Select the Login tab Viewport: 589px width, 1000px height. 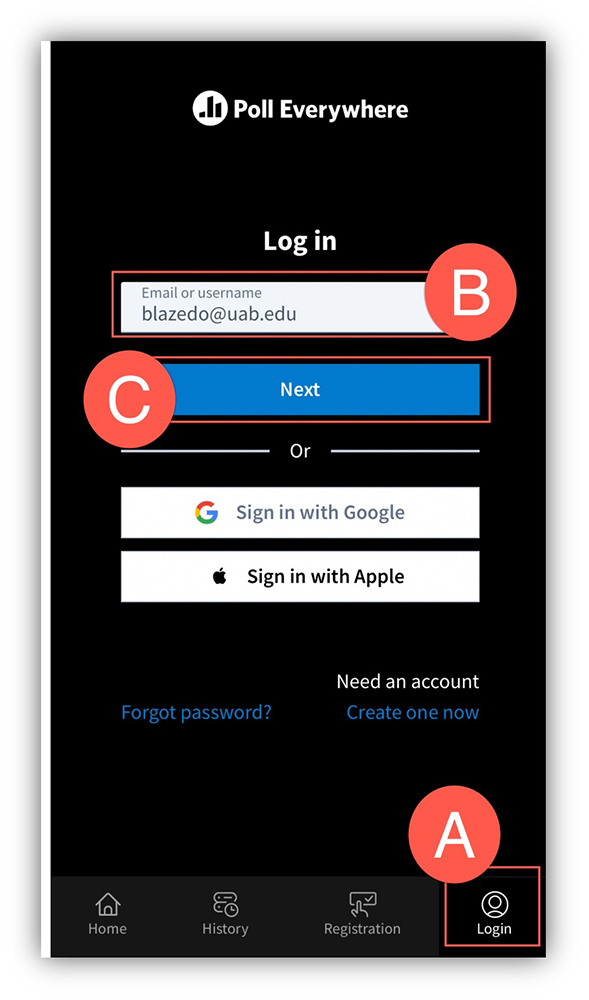(x=494, y=914)
